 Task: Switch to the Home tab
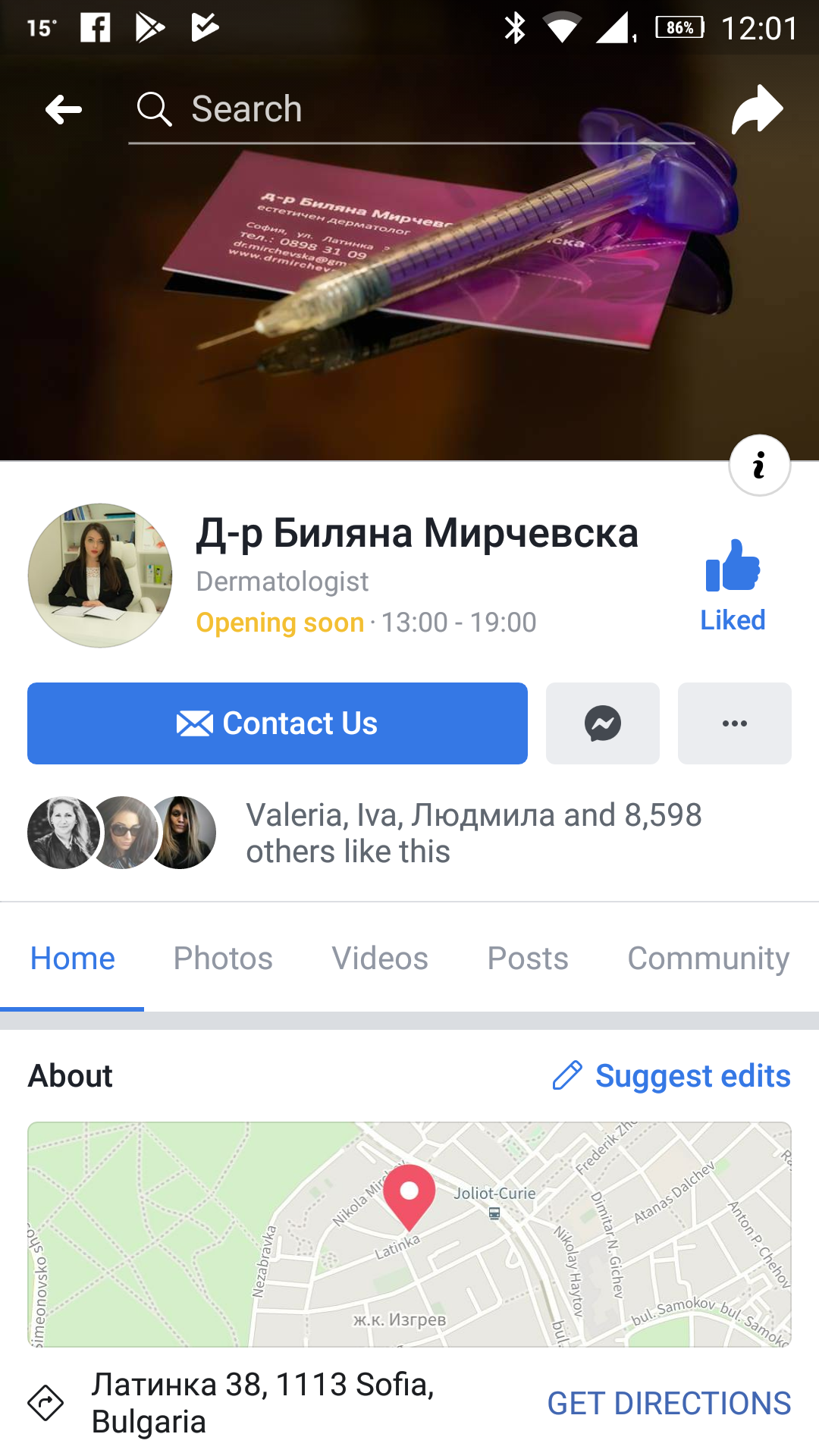[72, 959]
